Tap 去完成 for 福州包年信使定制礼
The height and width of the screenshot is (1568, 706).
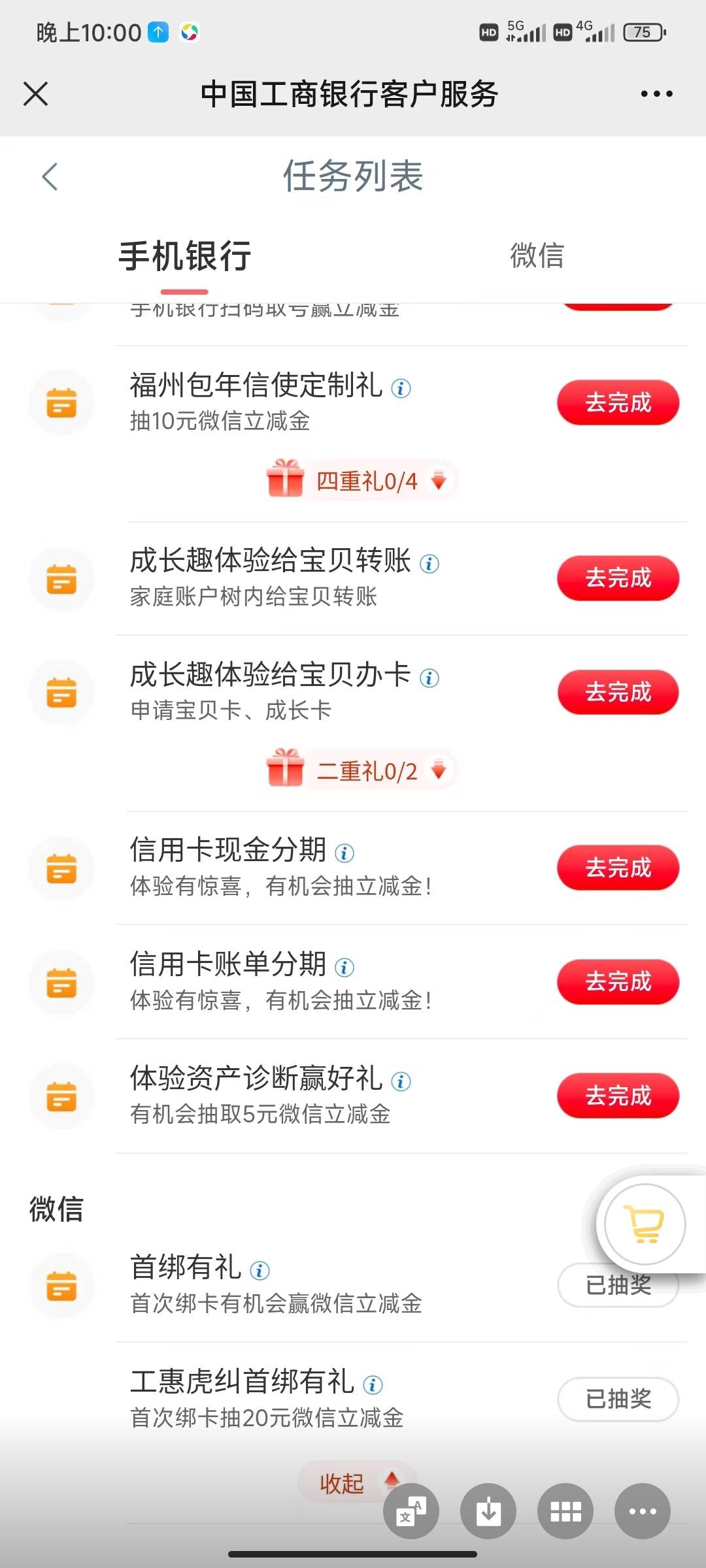[x=618, y=402]
